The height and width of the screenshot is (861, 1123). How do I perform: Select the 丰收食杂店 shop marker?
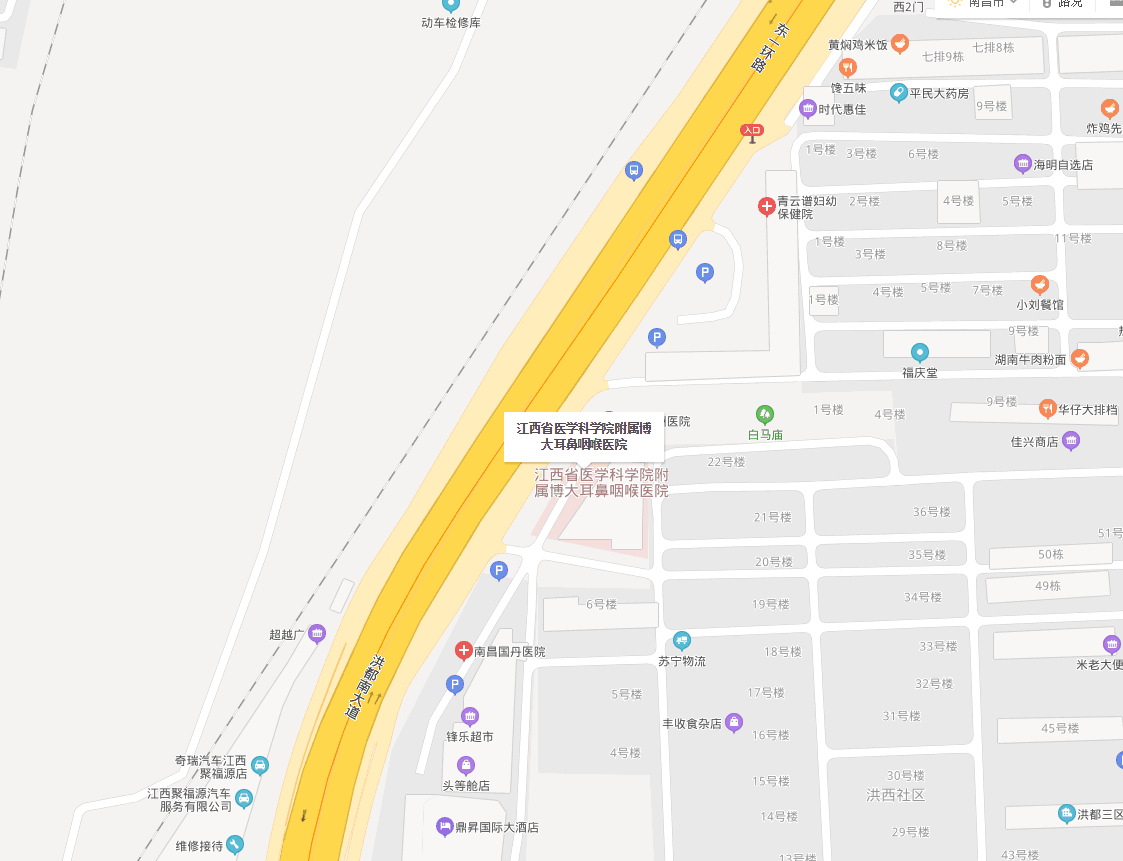point(734,721)
